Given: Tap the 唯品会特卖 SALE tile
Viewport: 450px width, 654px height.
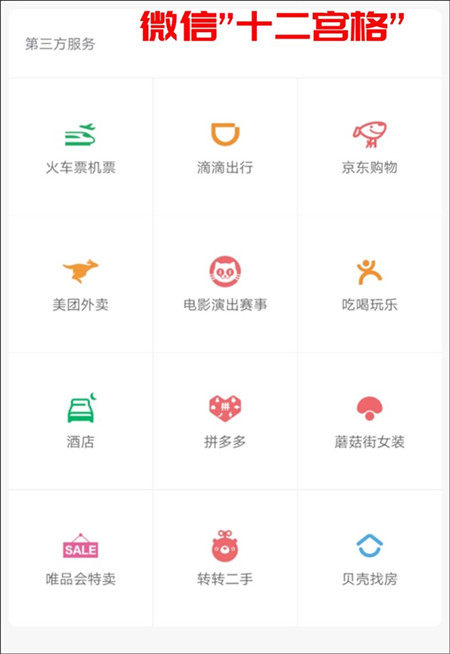Looking at the screenshot, I should (80, 558).
